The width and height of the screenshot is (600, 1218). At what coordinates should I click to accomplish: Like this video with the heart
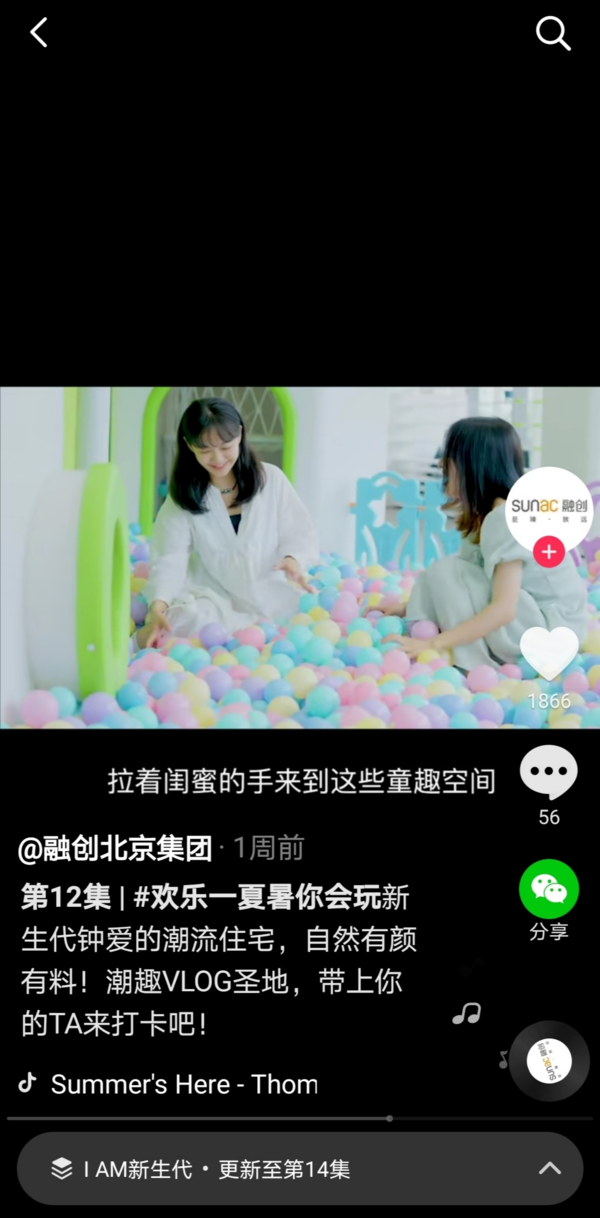[x=549, y=653]
